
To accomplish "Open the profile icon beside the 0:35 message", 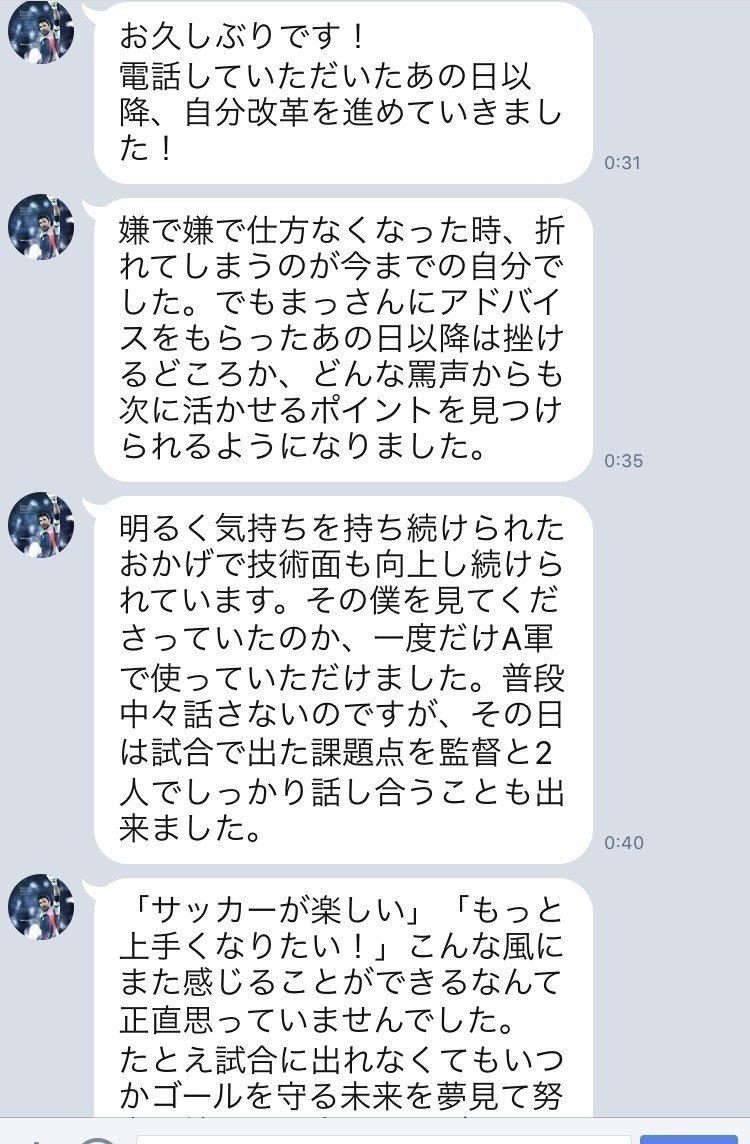I will (40, 228).
